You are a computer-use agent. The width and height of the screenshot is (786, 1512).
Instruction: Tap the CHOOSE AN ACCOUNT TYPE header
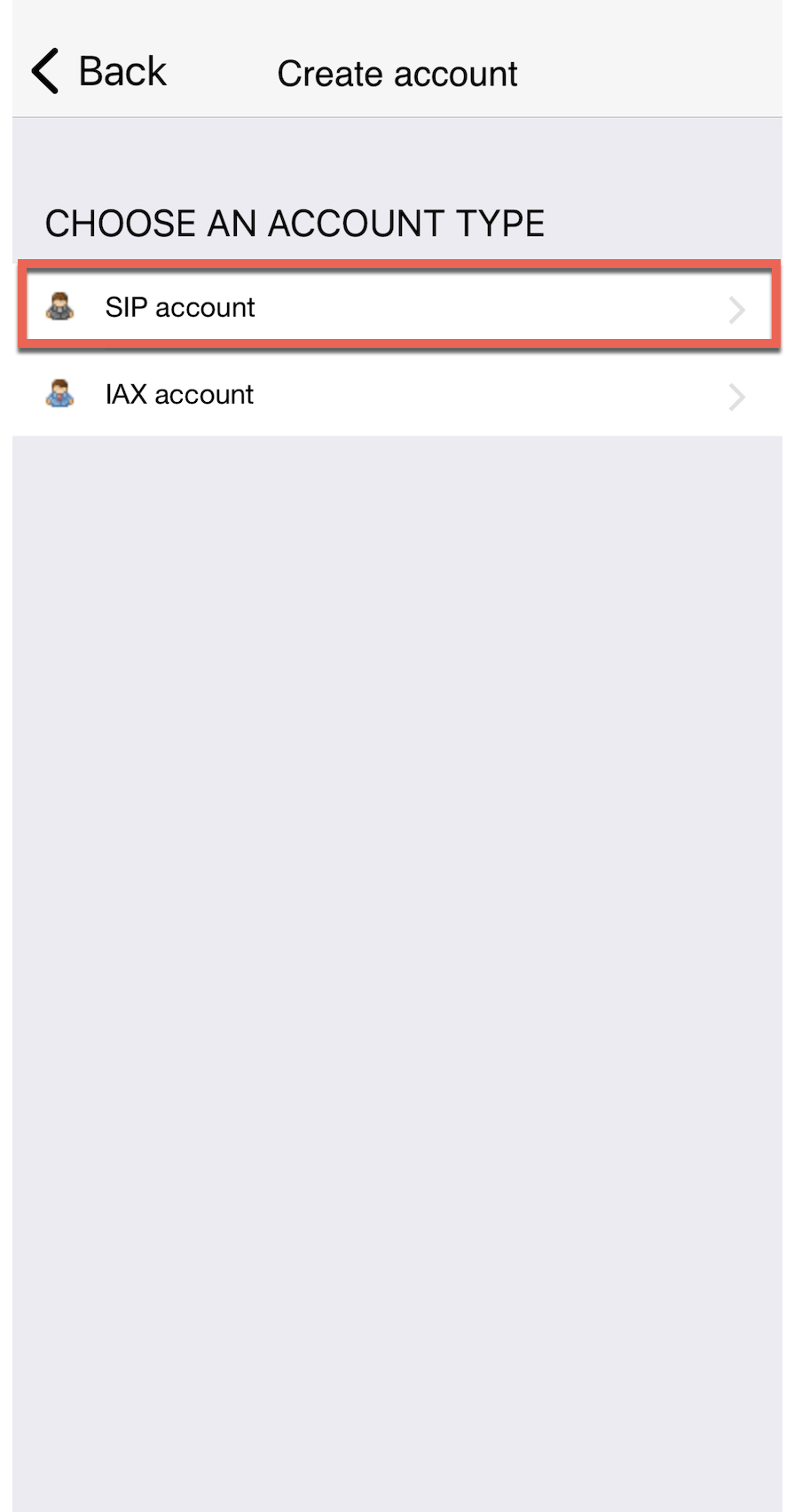point(296,223)
